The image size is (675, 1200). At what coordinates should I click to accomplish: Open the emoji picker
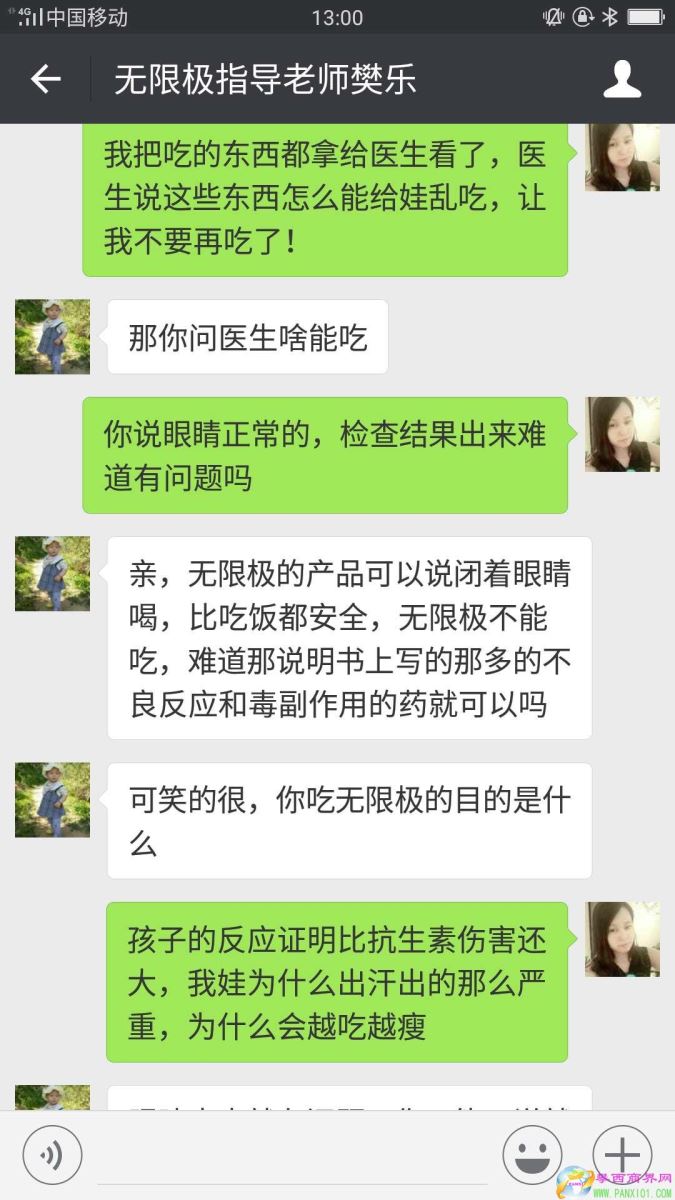532,1155
